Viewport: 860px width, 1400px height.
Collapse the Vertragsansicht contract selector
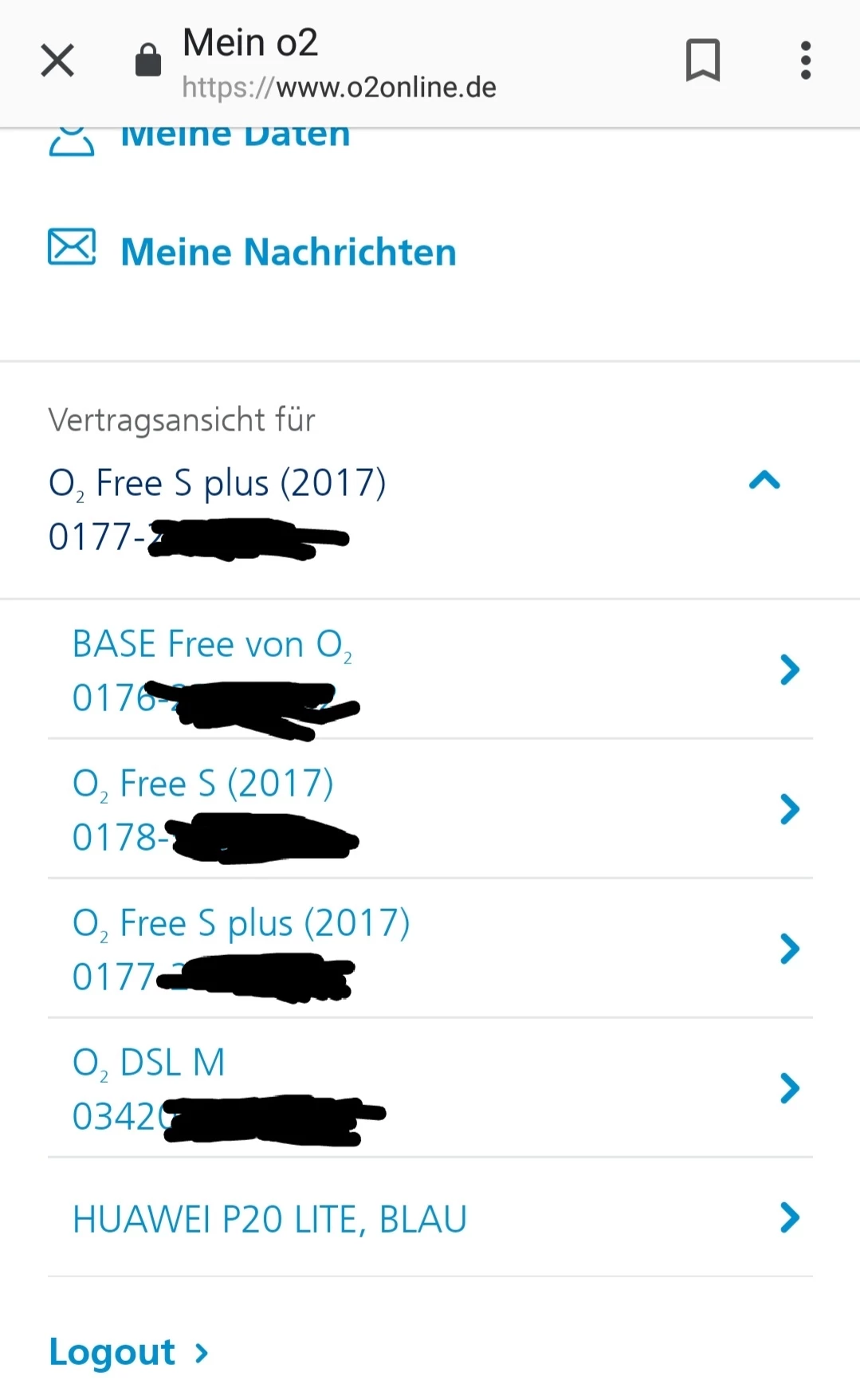tap(764, 481)
